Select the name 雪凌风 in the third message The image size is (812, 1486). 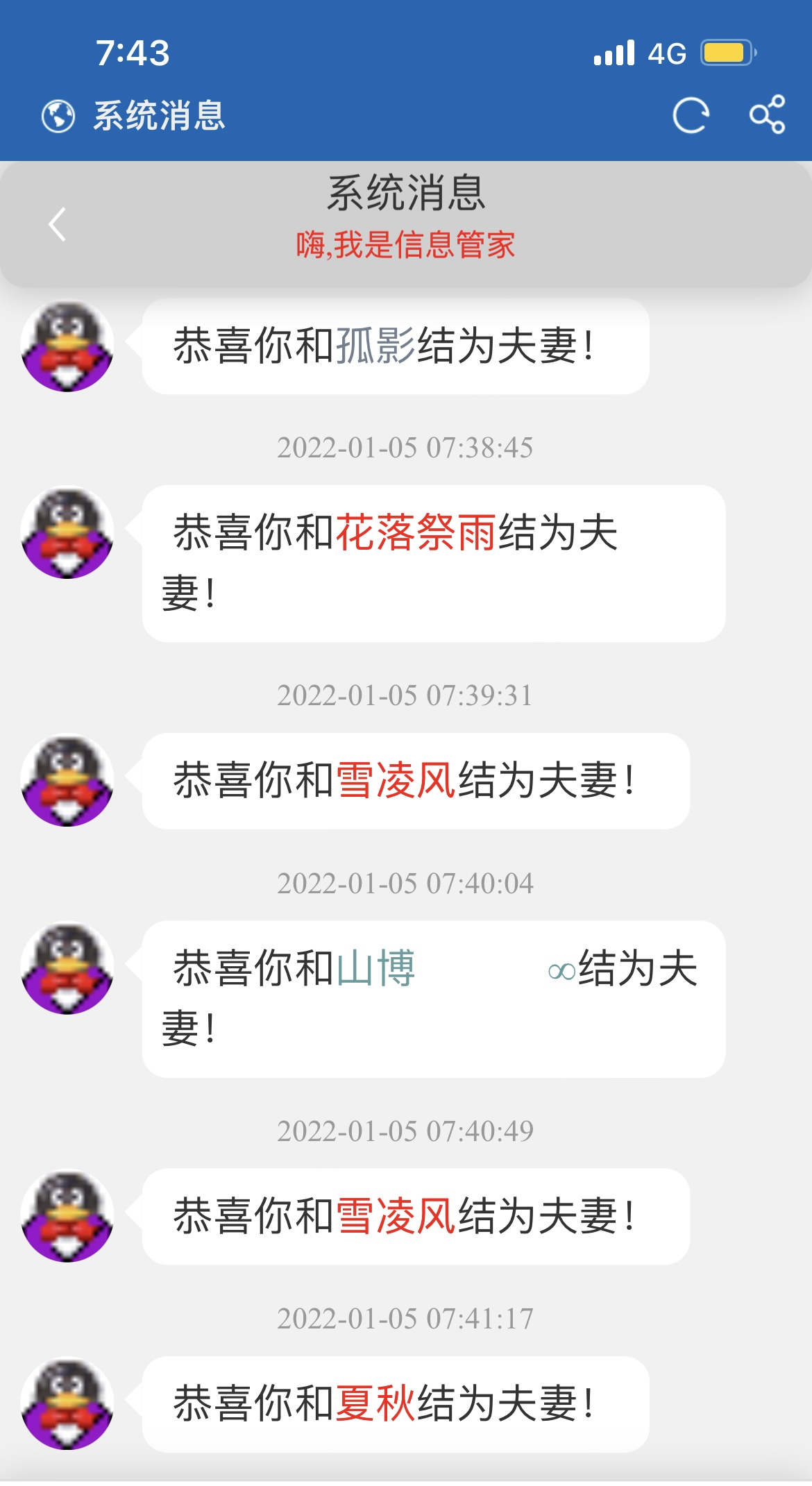(396, 780)
